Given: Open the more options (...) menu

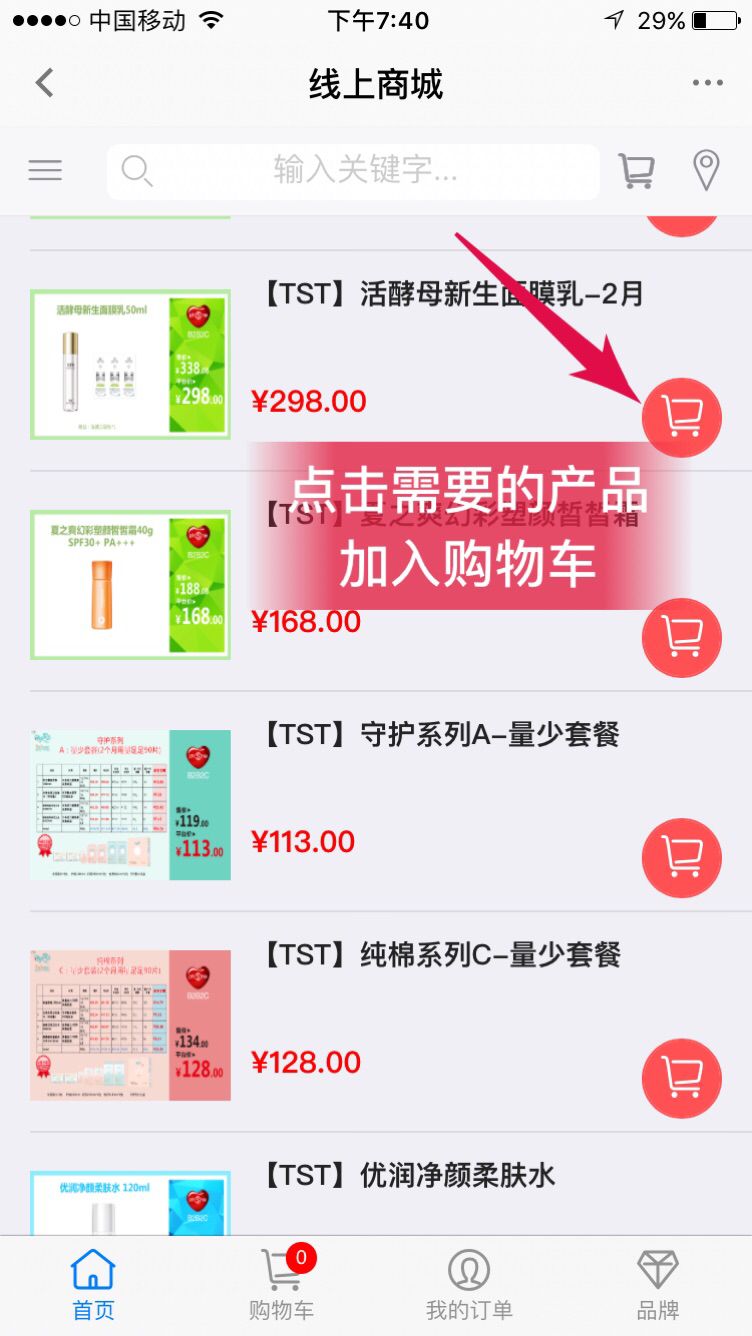Looking at the screenshot, I should 709,83.
